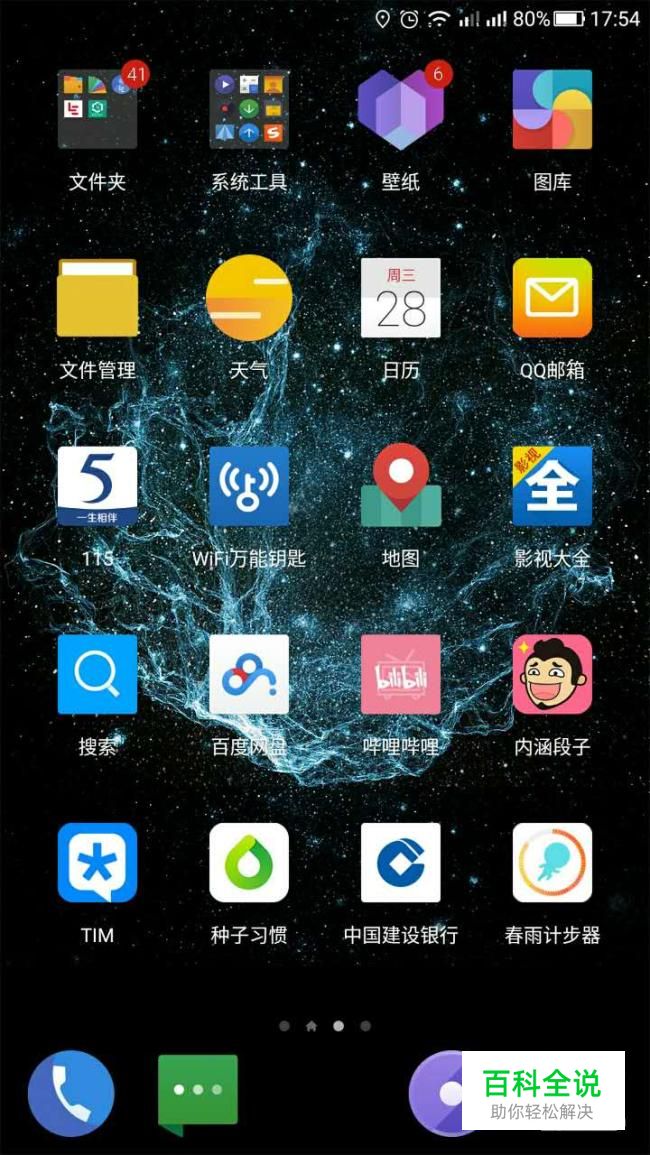Open the phone dialer in the dock

[71, 1093]
